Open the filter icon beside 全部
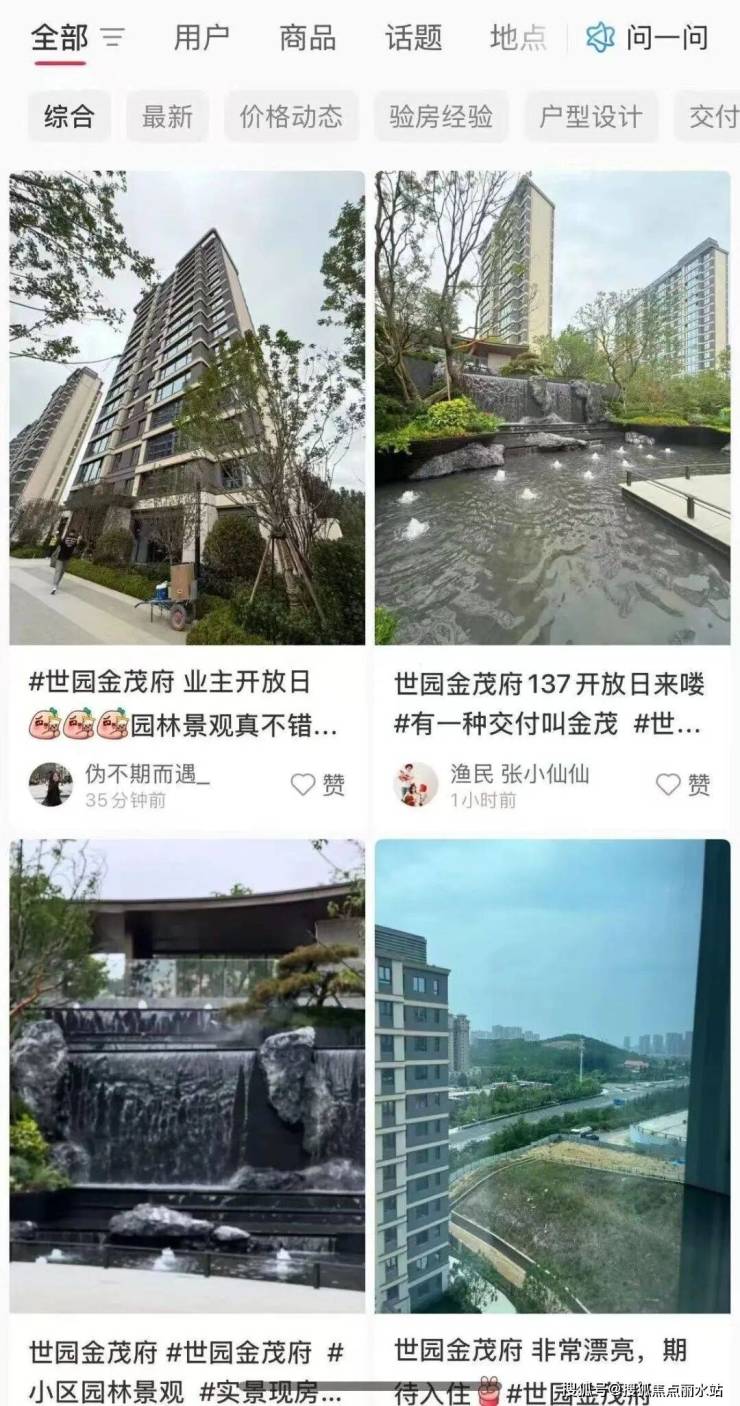The image size is (740, 1406). click(x=113, y=38)
